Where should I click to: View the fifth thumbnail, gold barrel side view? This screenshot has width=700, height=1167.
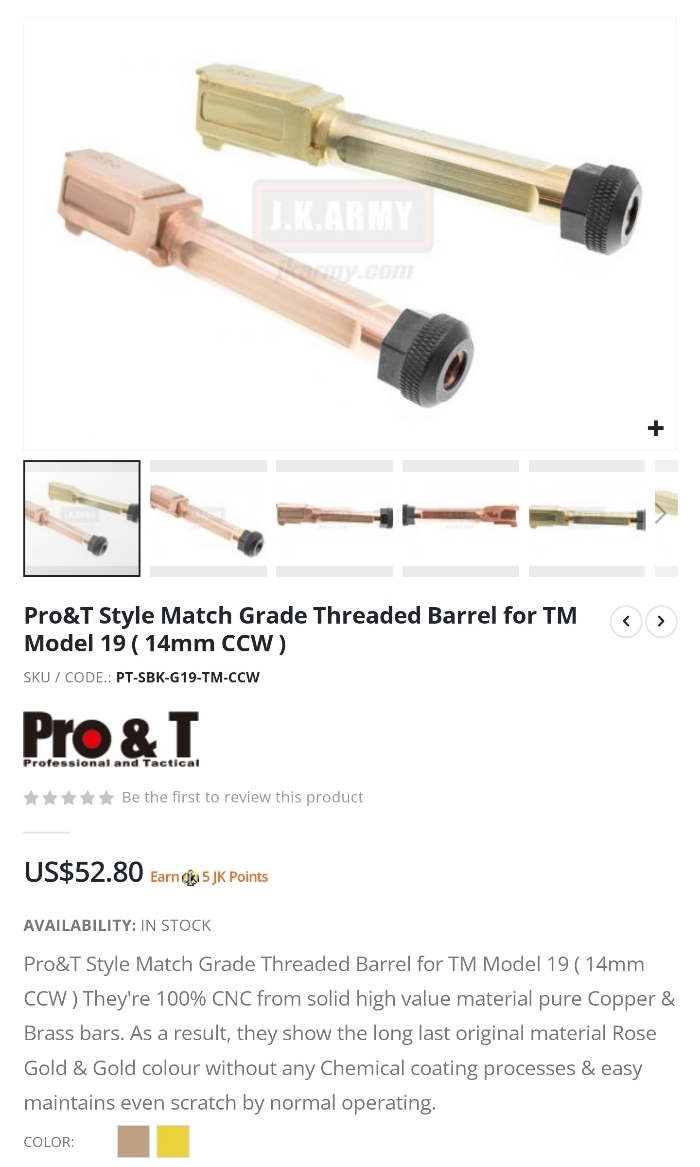pos(587,518)
